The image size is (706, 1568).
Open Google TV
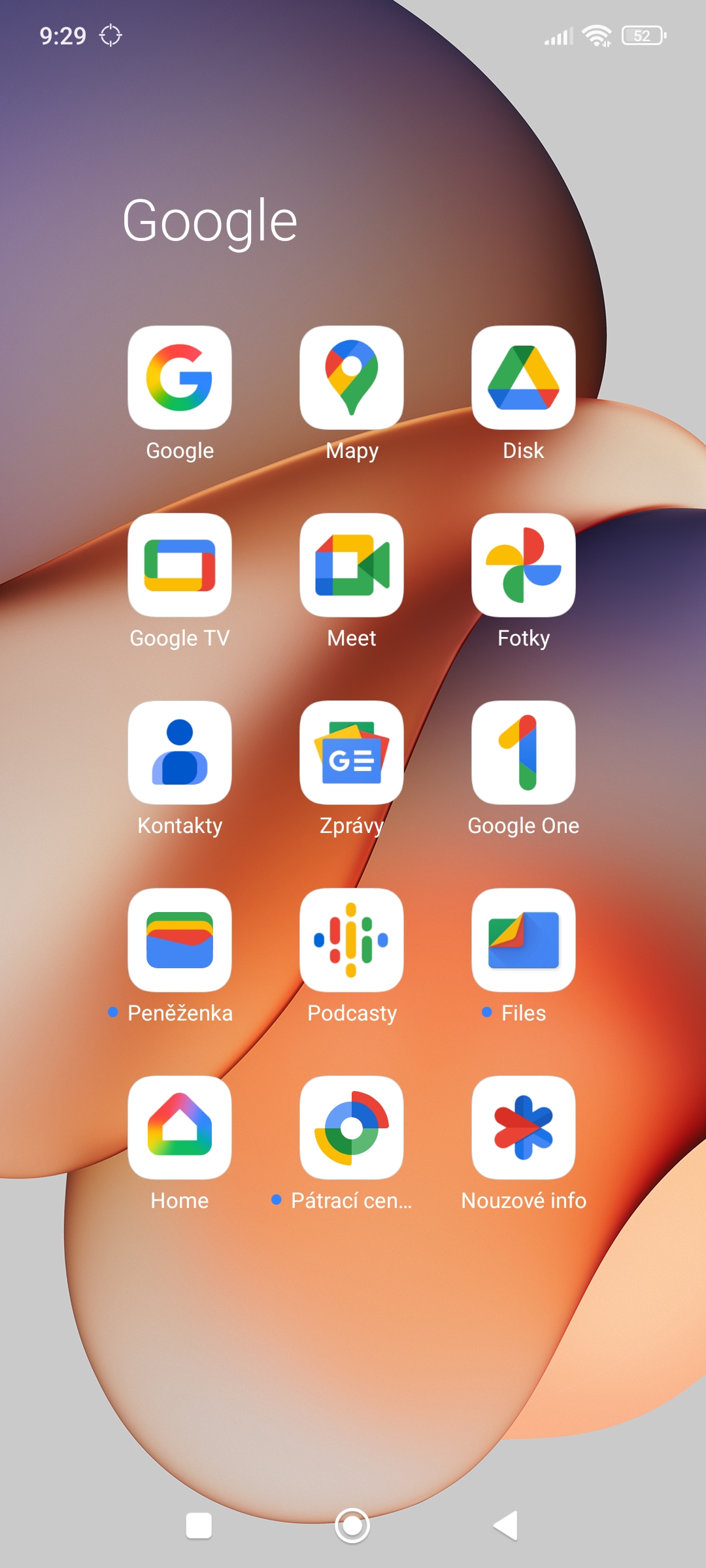tap(180, 565)
